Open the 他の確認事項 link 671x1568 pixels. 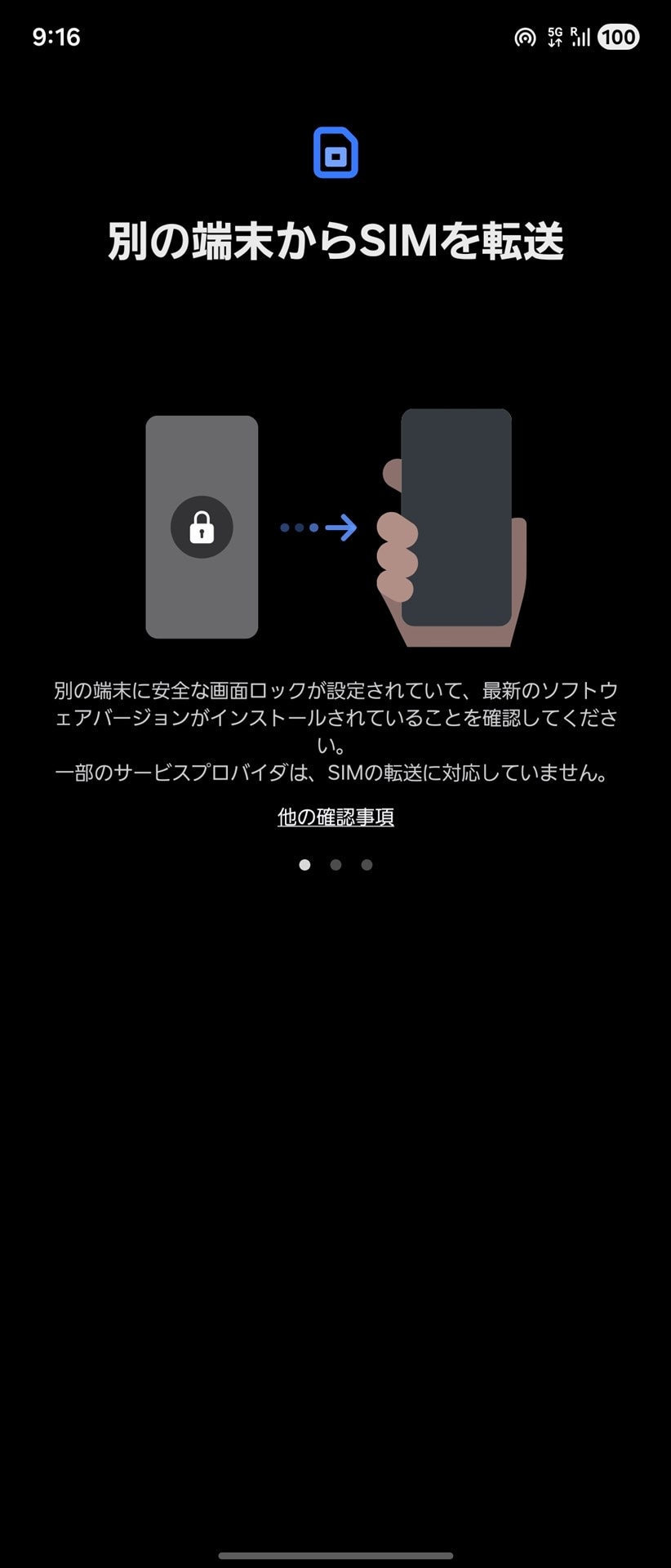coord(335,817)
